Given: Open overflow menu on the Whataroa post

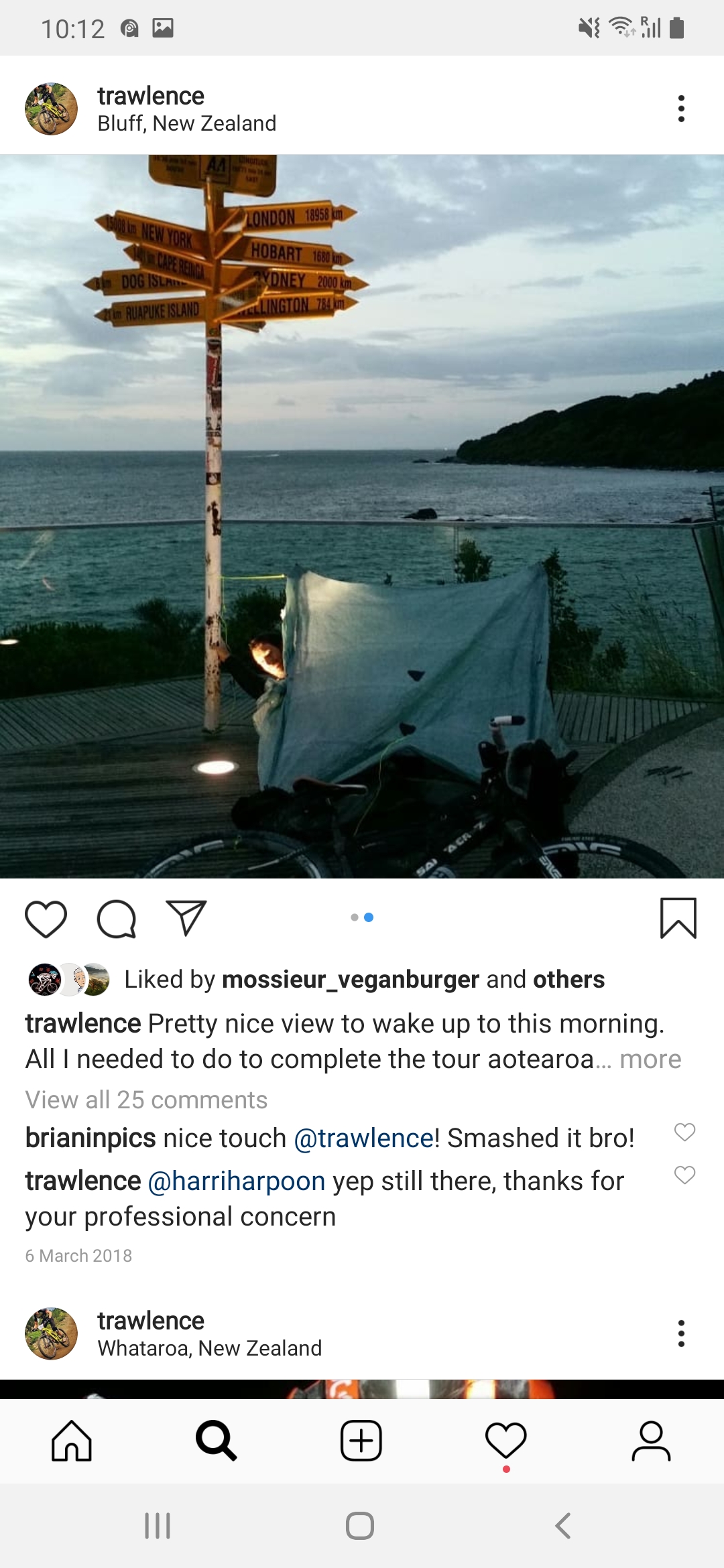Looking at the screenshot, I should click(681, 1333).
